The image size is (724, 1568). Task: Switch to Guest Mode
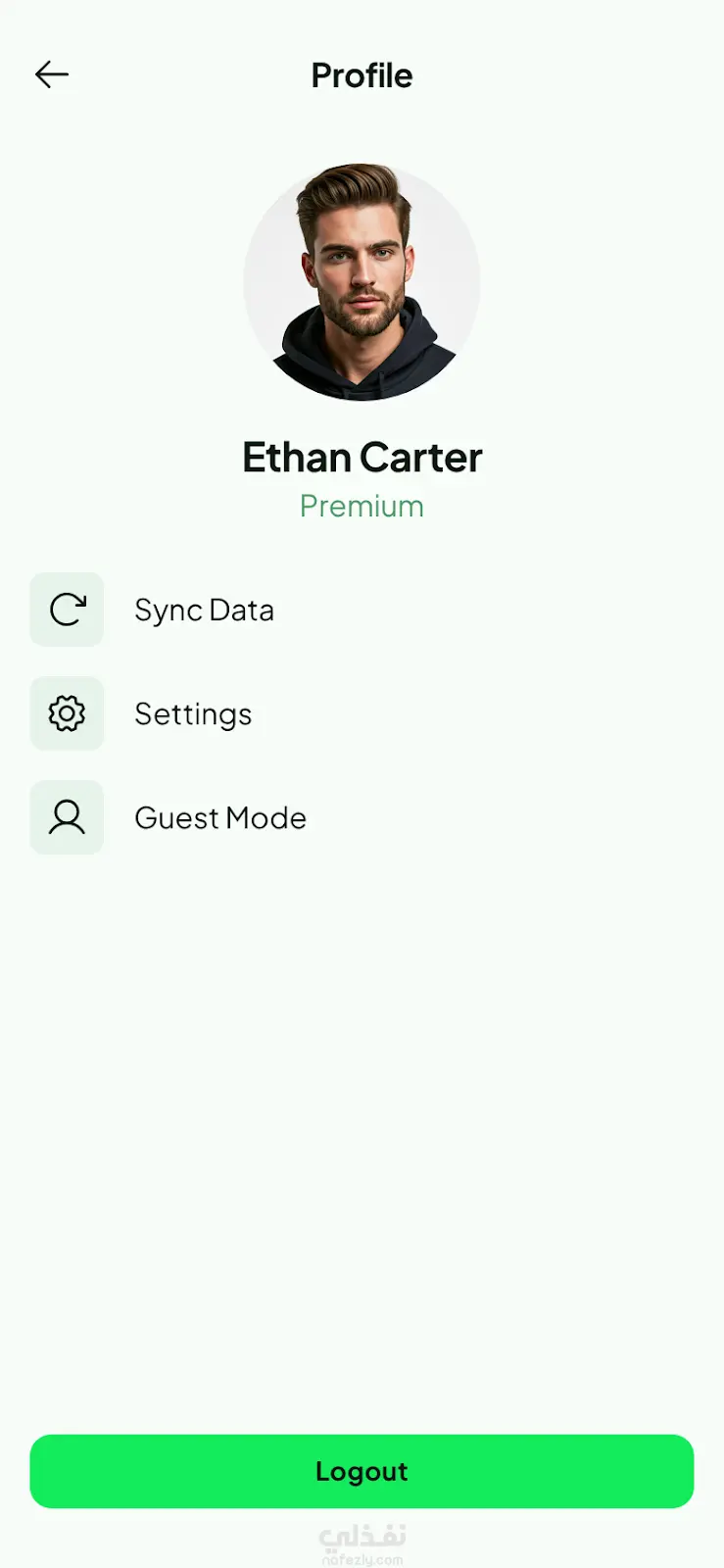click(x=219, y=817)
